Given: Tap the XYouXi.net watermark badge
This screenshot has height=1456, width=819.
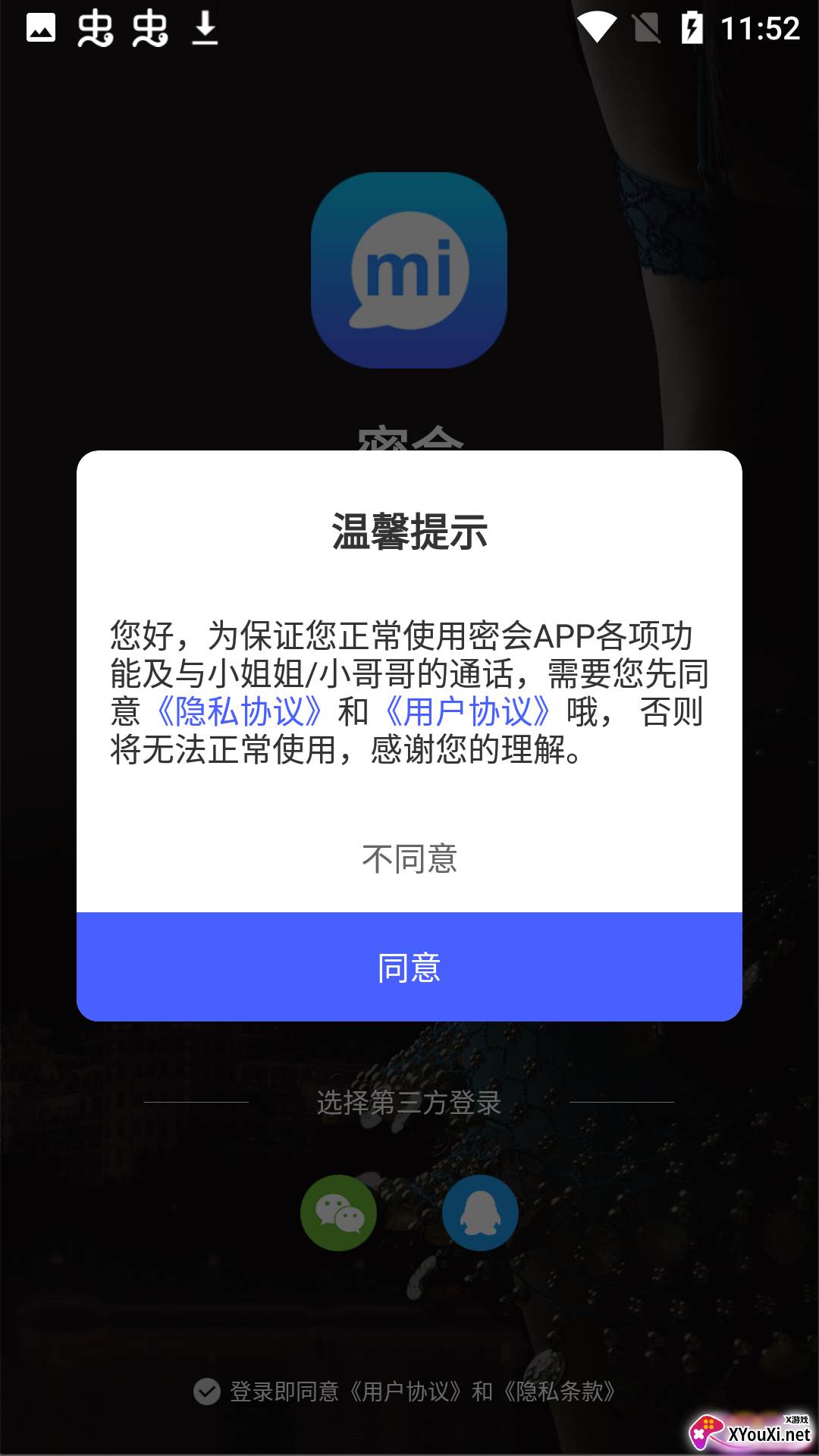Looking at the screenshot, I should point(747,1432).
